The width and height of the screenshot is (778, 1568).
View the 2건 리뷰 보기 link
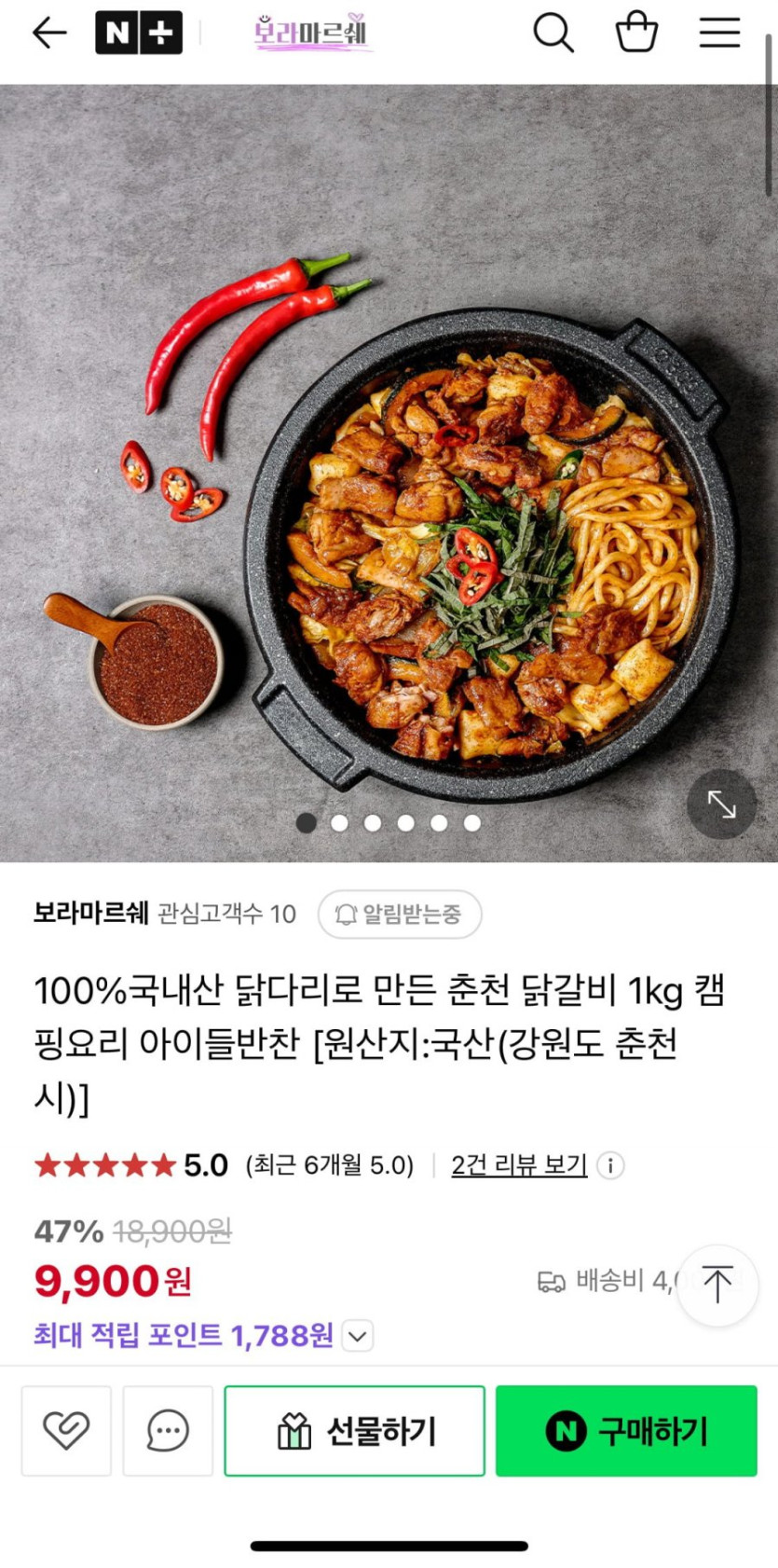pyautogui.click(x=519, y=1164)
